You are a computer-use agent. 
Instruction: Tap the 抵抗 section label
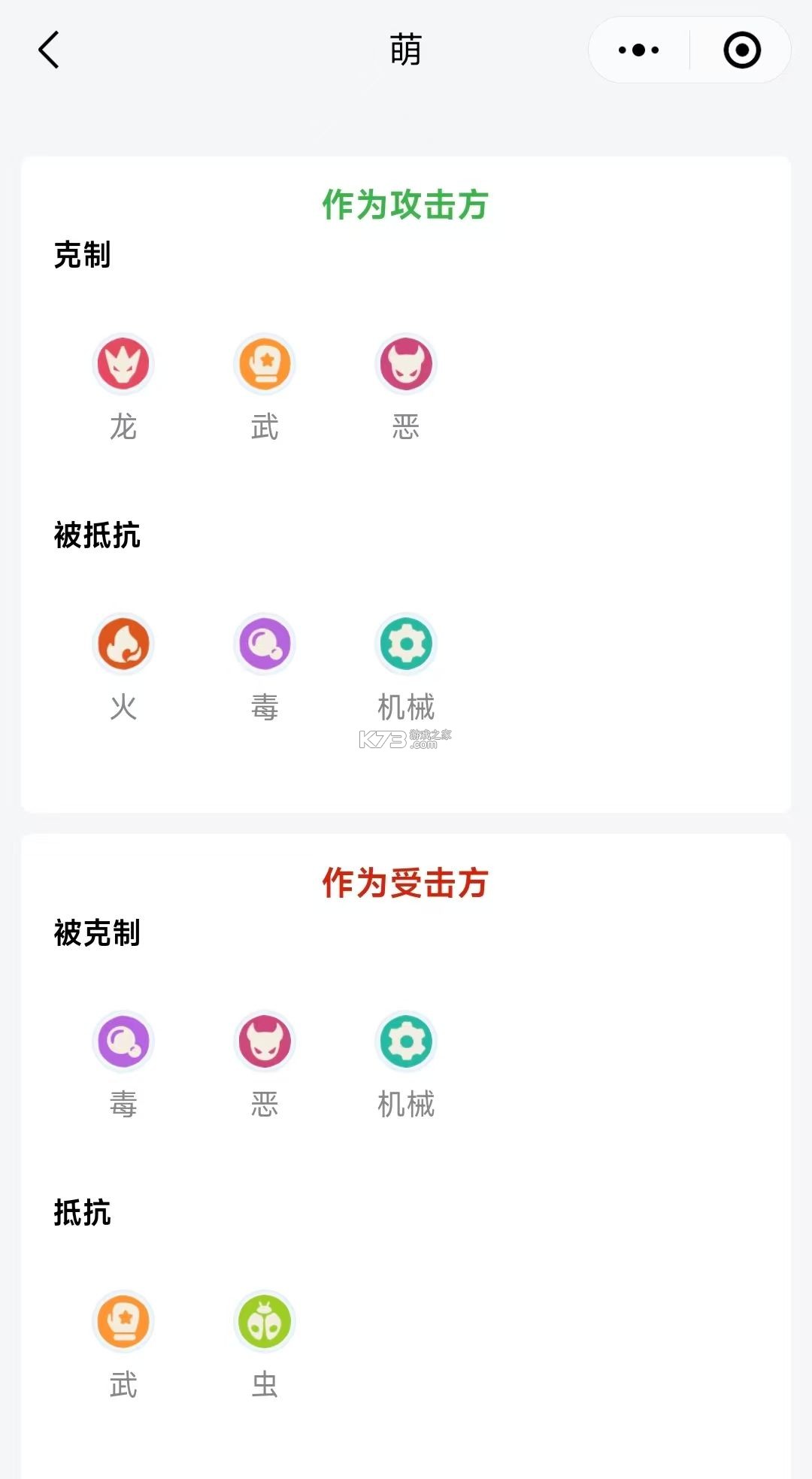tap(82, 1211)
